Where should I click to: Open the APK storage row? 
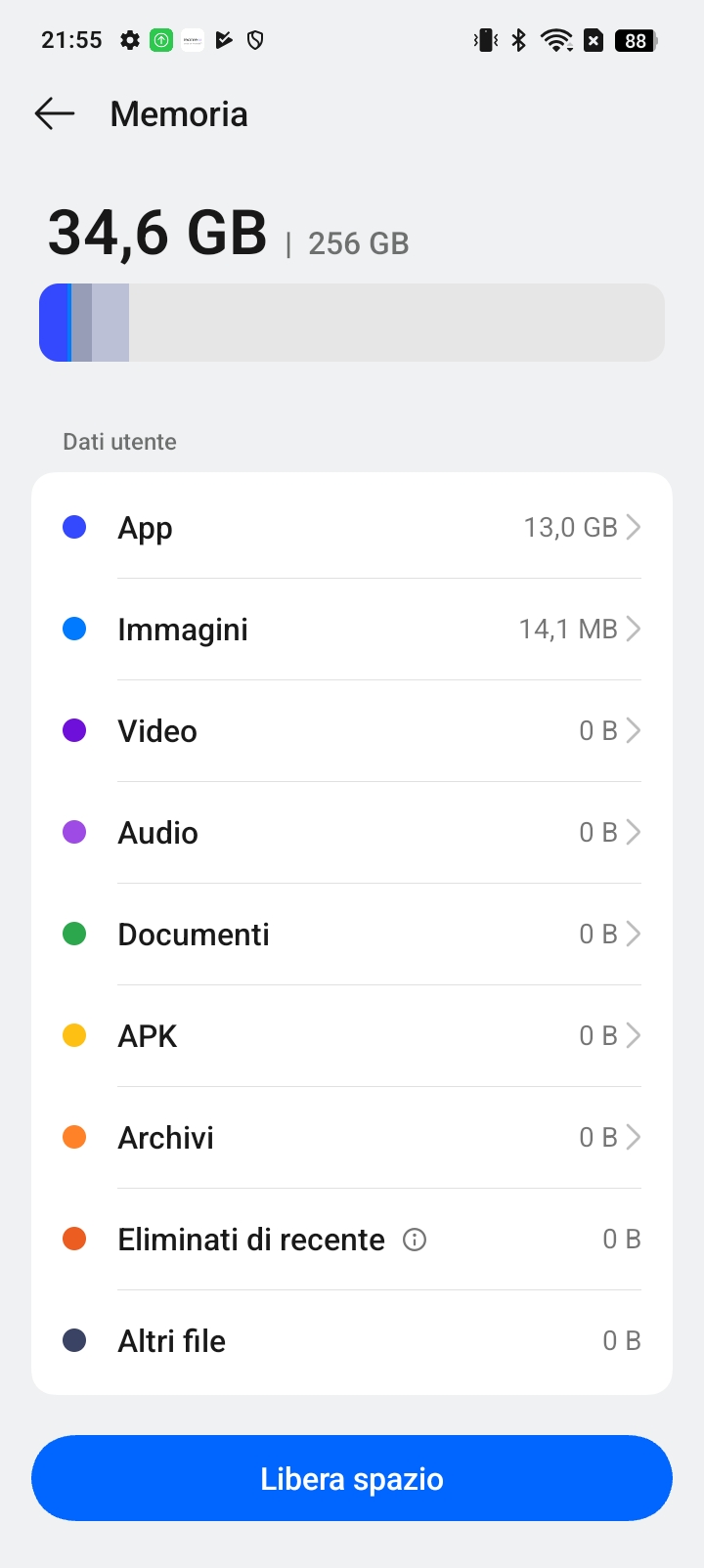[x=352, y=1036]
